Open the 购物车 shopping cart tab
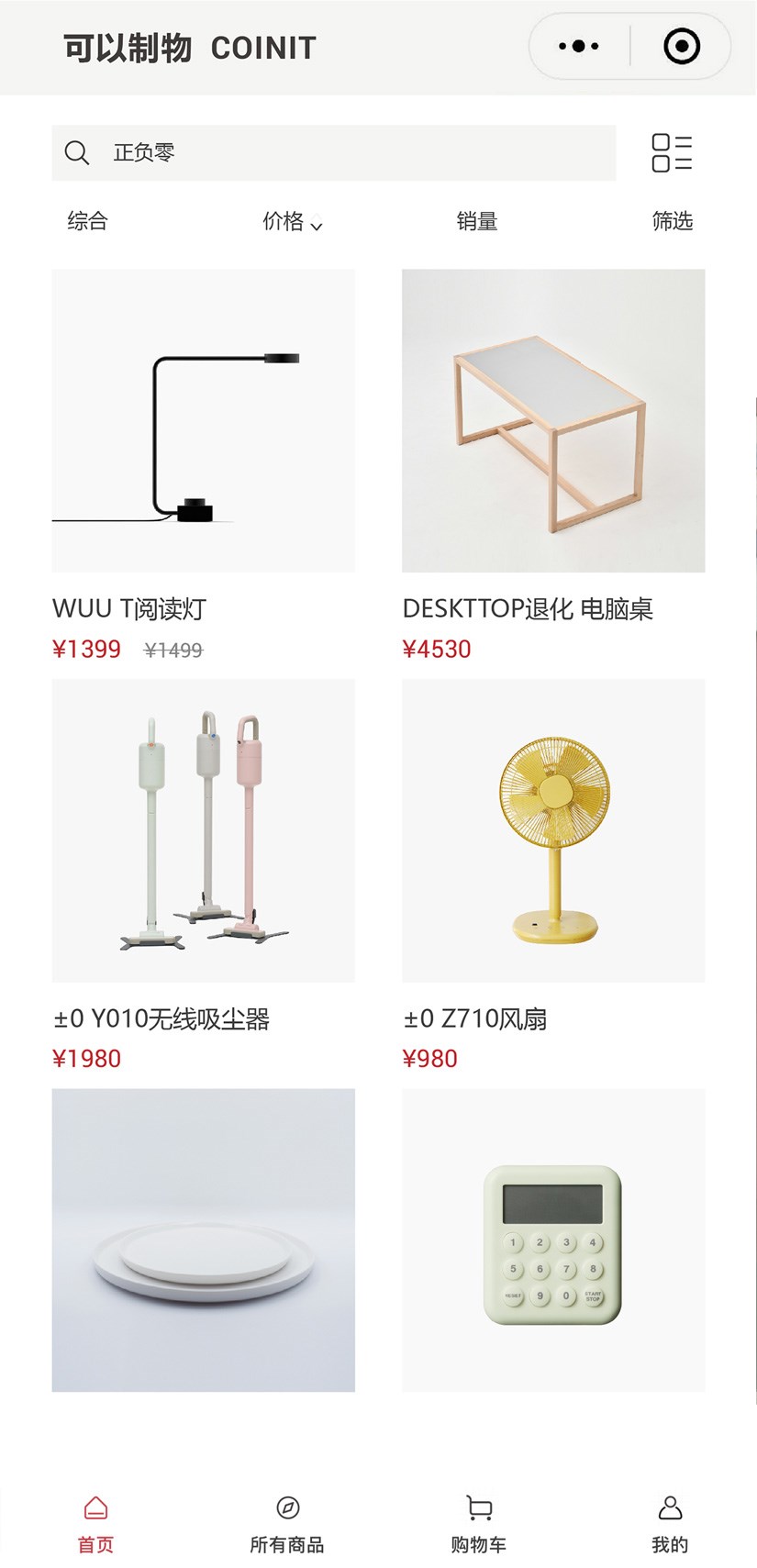The width and height of the screenshot is (757, 1568). coord(478,1524)
